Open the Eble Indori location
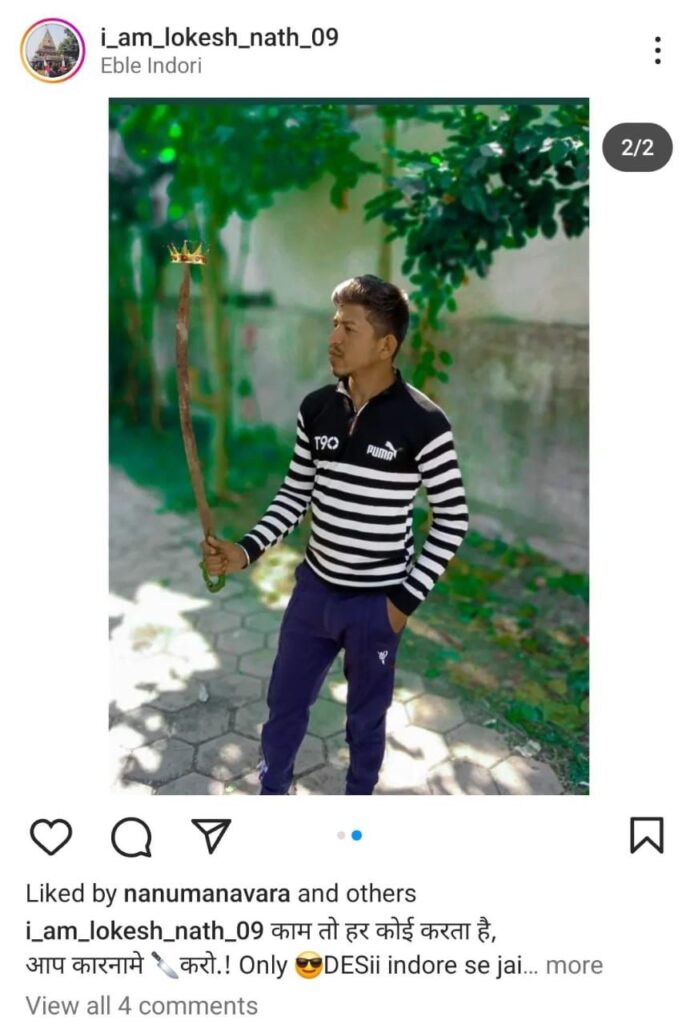The height and width of the screenshot is (1024, 698). coord(151,66)
